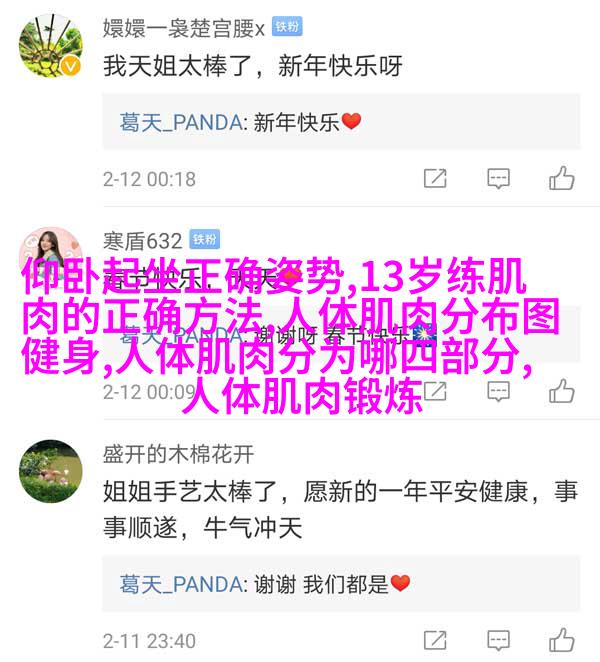Tap 葛天_PANDA's name in the 谢谢 我们都是 reply
Screen dimensions: 600x662
(x=181, y=583)
